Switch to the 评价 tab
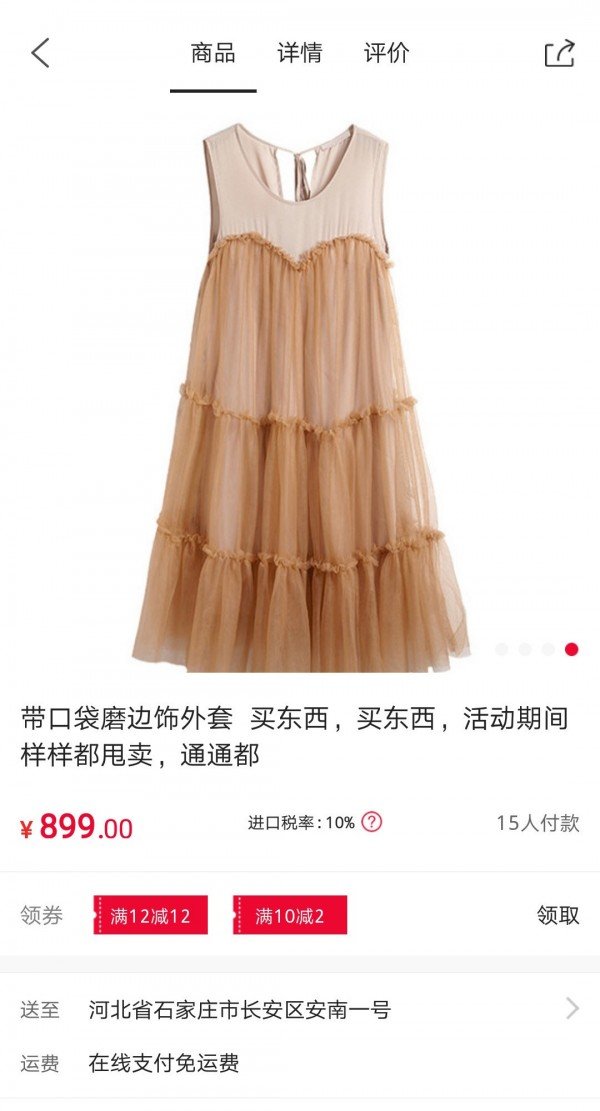The width and height of the screenshot is (600, 1111). (386, 53)
